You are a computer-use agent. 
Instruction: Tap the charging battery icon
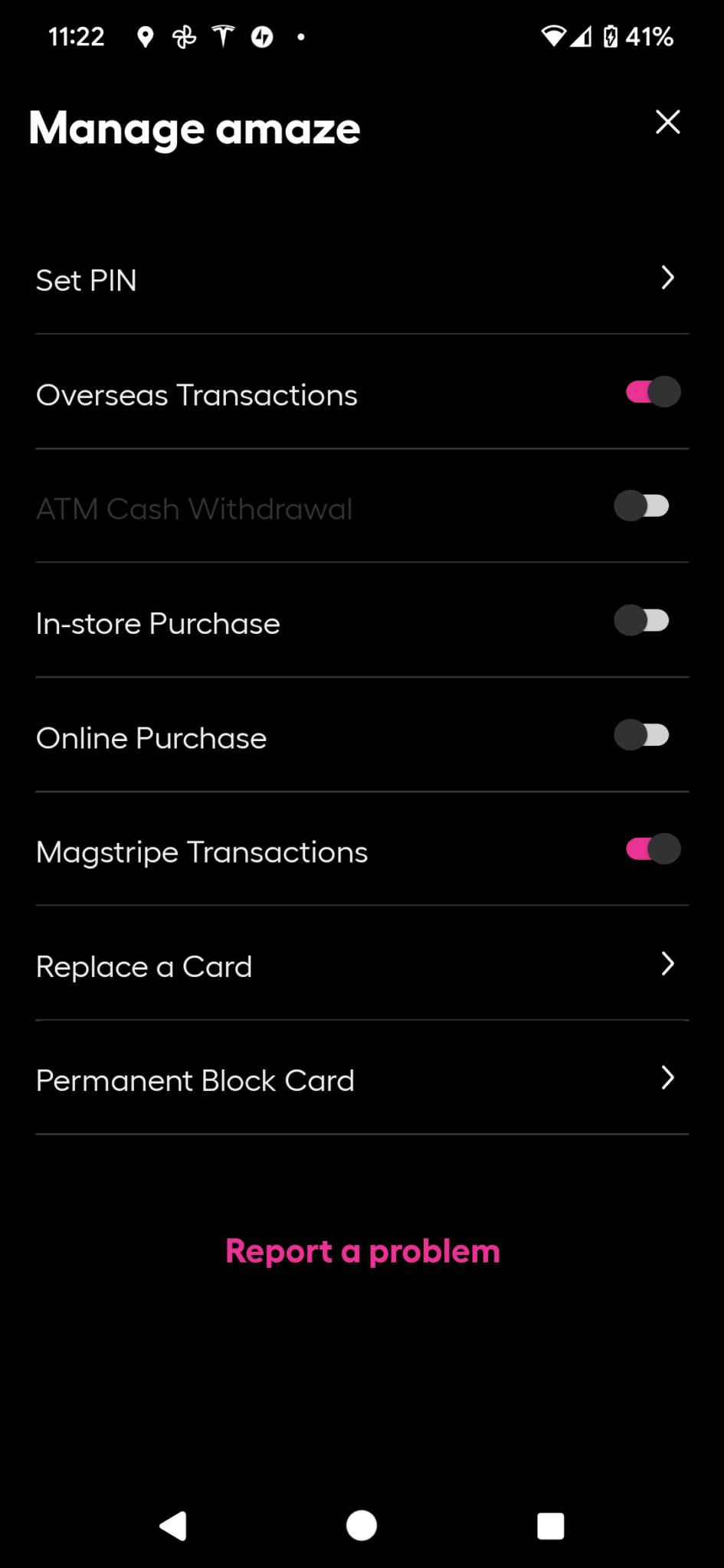[611, 35]
